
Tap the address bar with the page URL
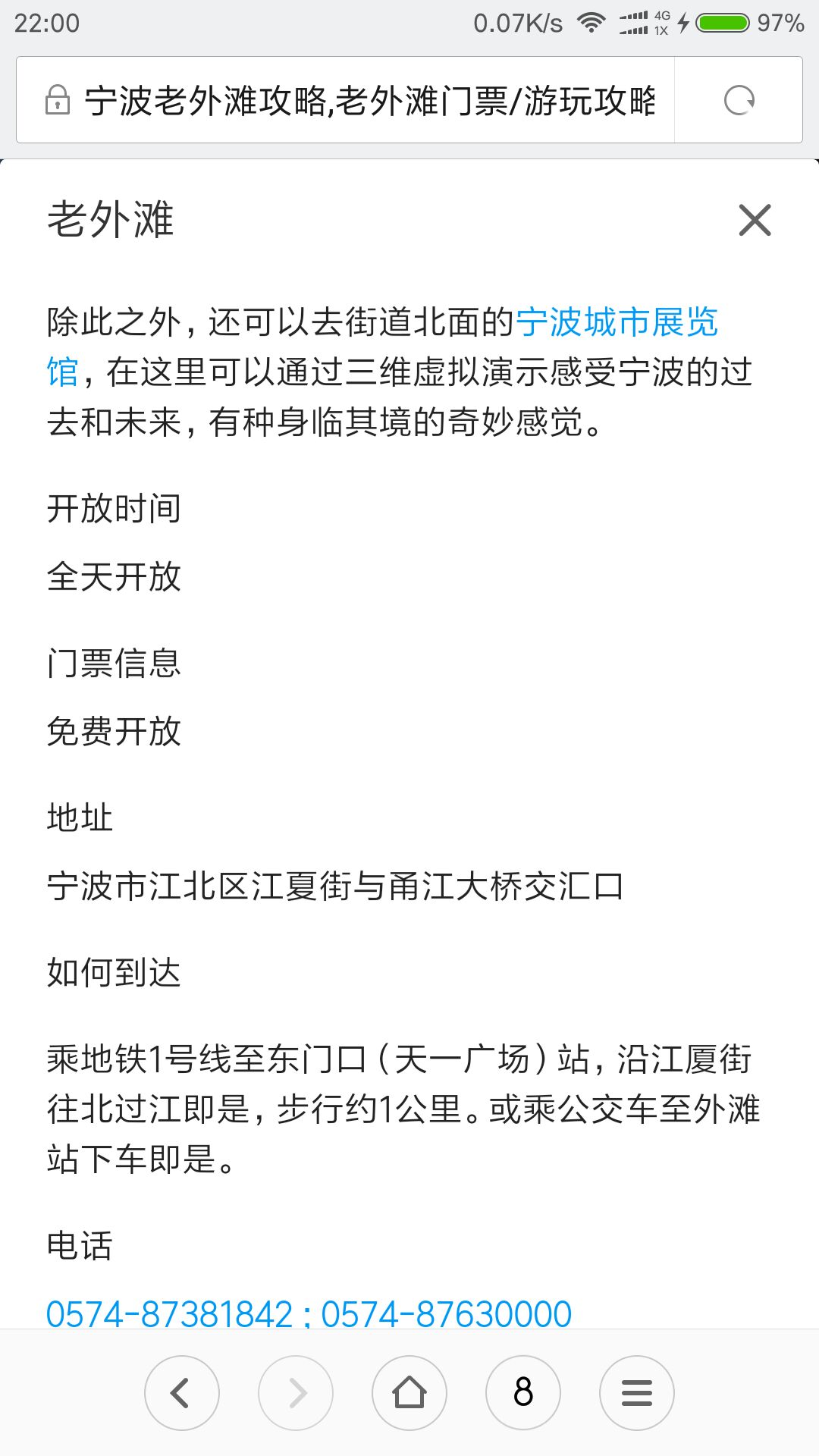click(x=346, y=100)
